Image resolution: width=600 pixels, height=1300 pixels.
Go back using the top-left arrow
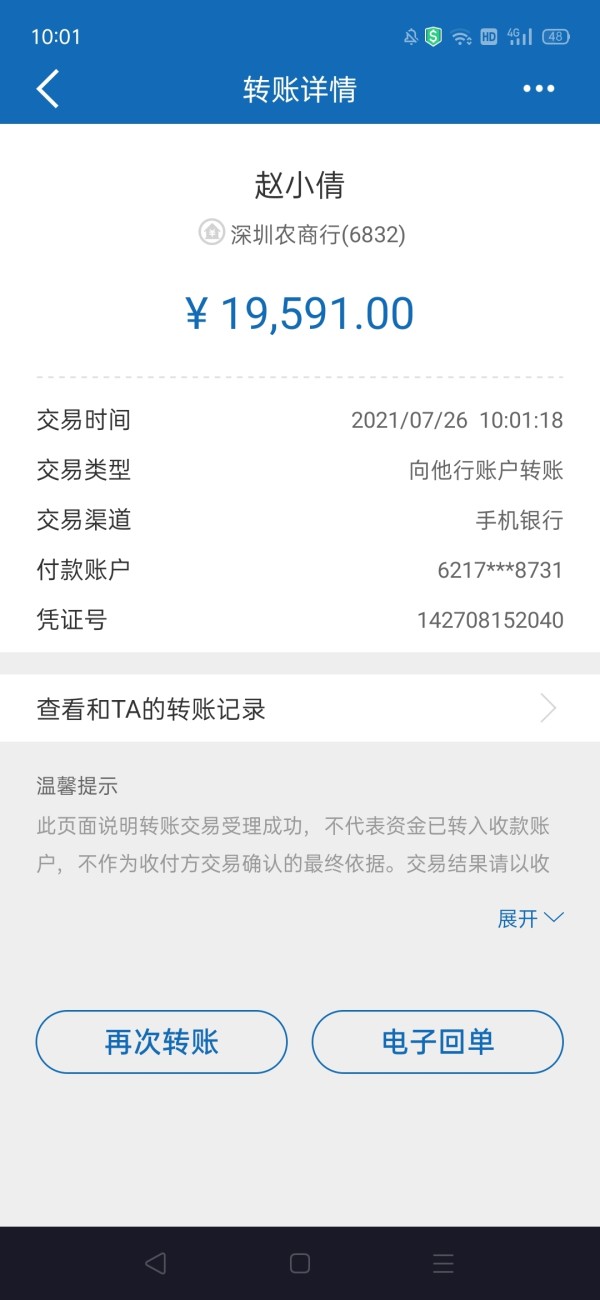click(x=48, y=89)
